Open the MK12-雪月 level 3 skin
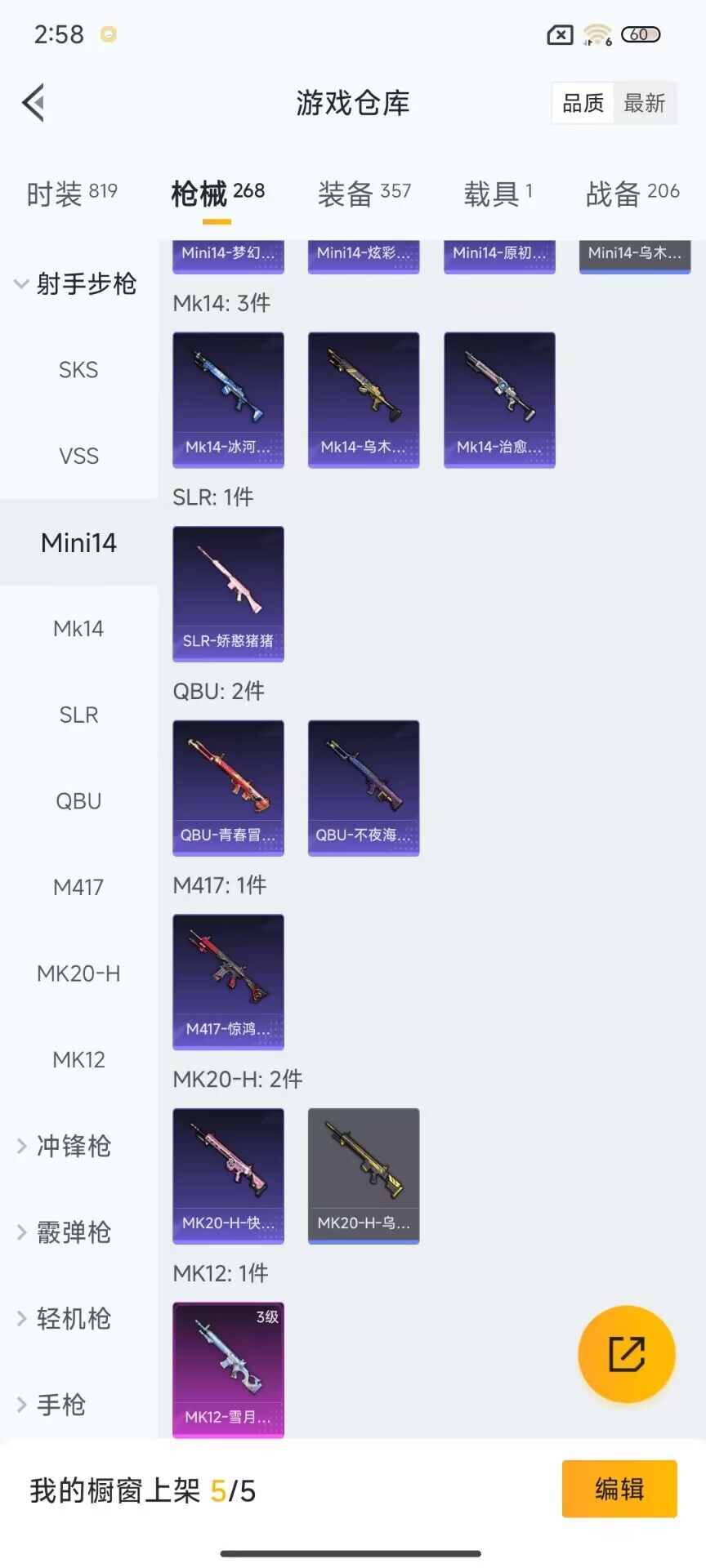Viewport: 706px width, 1568px height. [228, 1369]
